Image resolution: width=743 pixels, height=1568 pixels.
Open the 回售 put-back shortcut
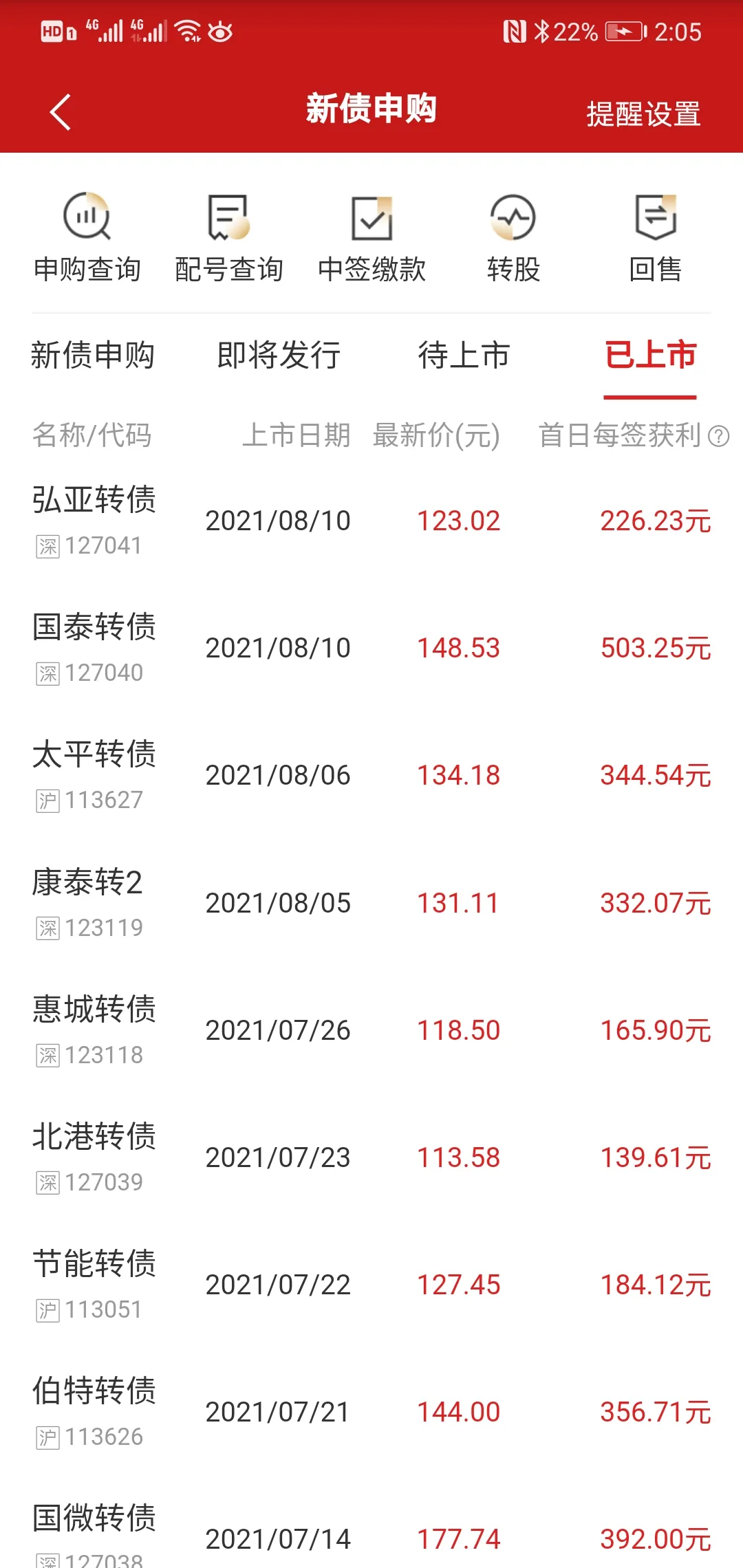click(x=656, y=237)
